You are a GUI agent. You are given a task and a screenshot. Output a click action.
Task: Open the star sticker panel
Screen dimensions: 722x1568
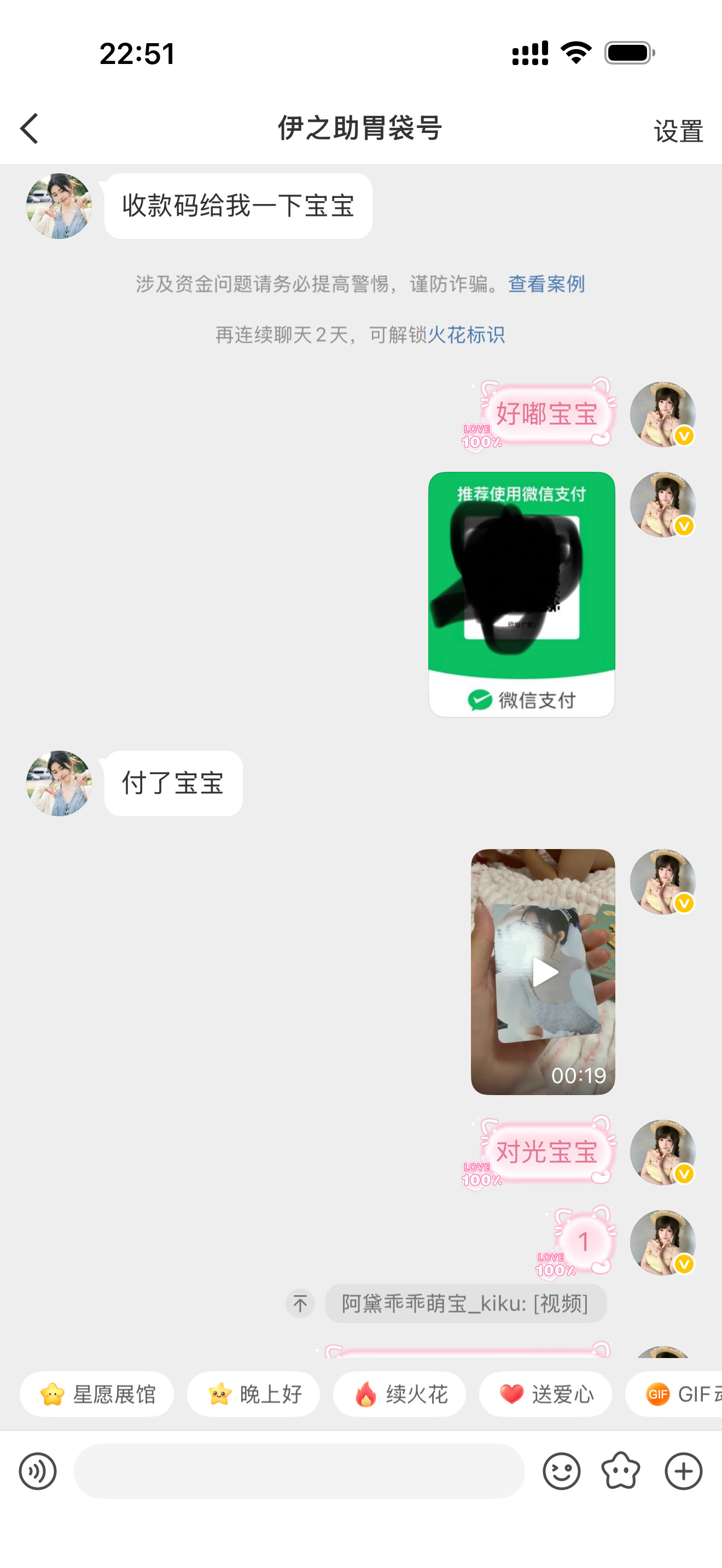point(620,1471)
